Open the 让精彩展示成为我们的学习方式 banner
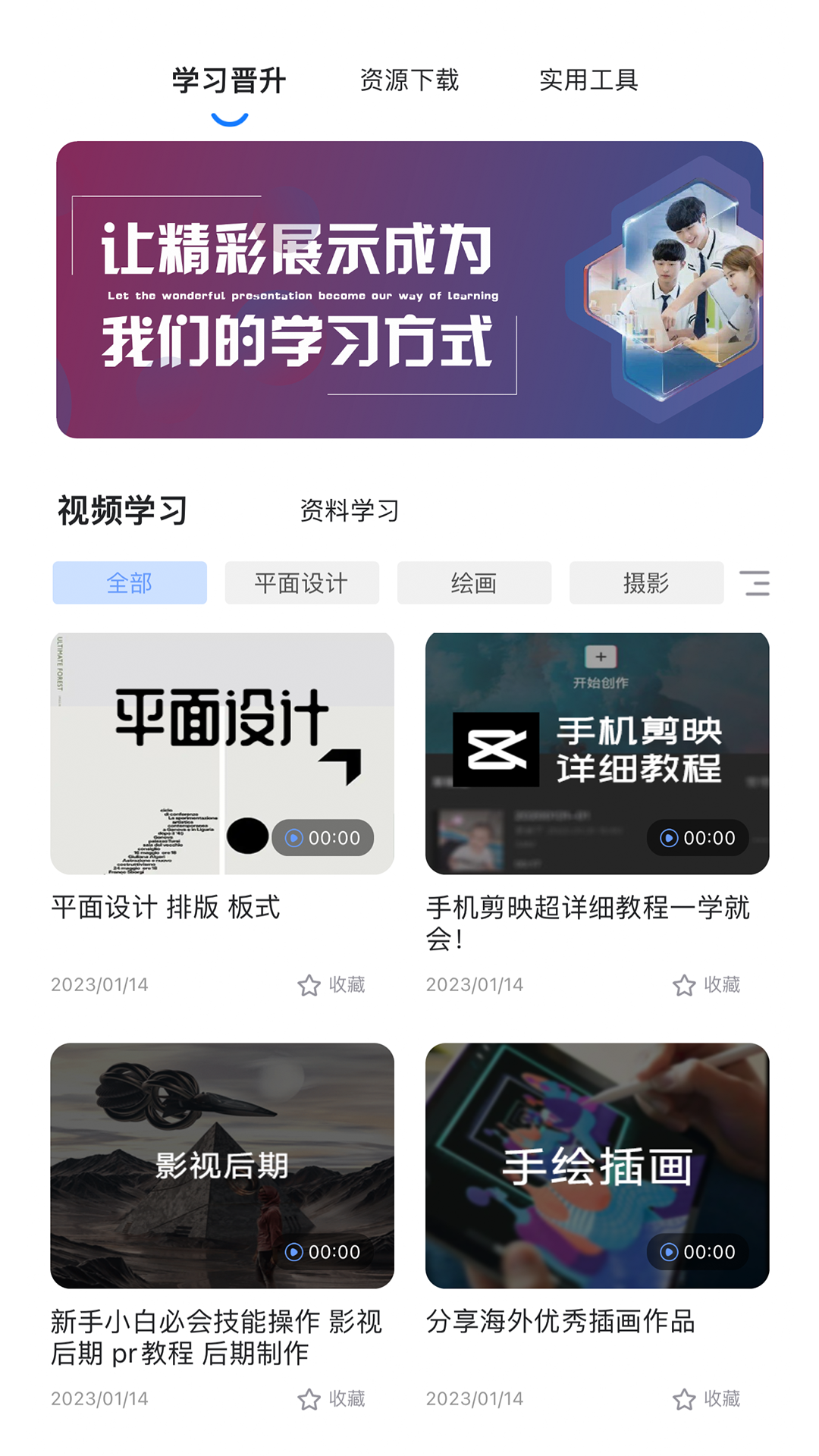819x1456 pixels. 409,290
